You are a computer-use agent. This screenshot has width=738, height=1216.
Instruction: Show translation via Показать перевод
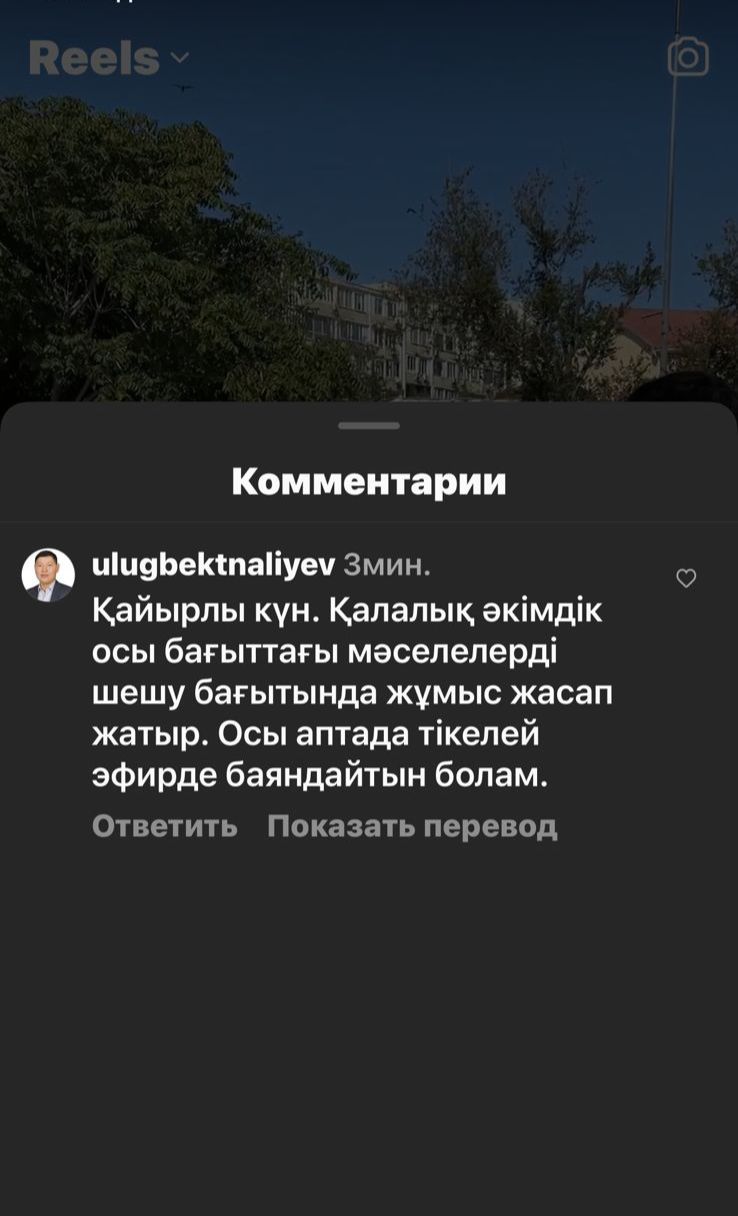coord(412,826)
